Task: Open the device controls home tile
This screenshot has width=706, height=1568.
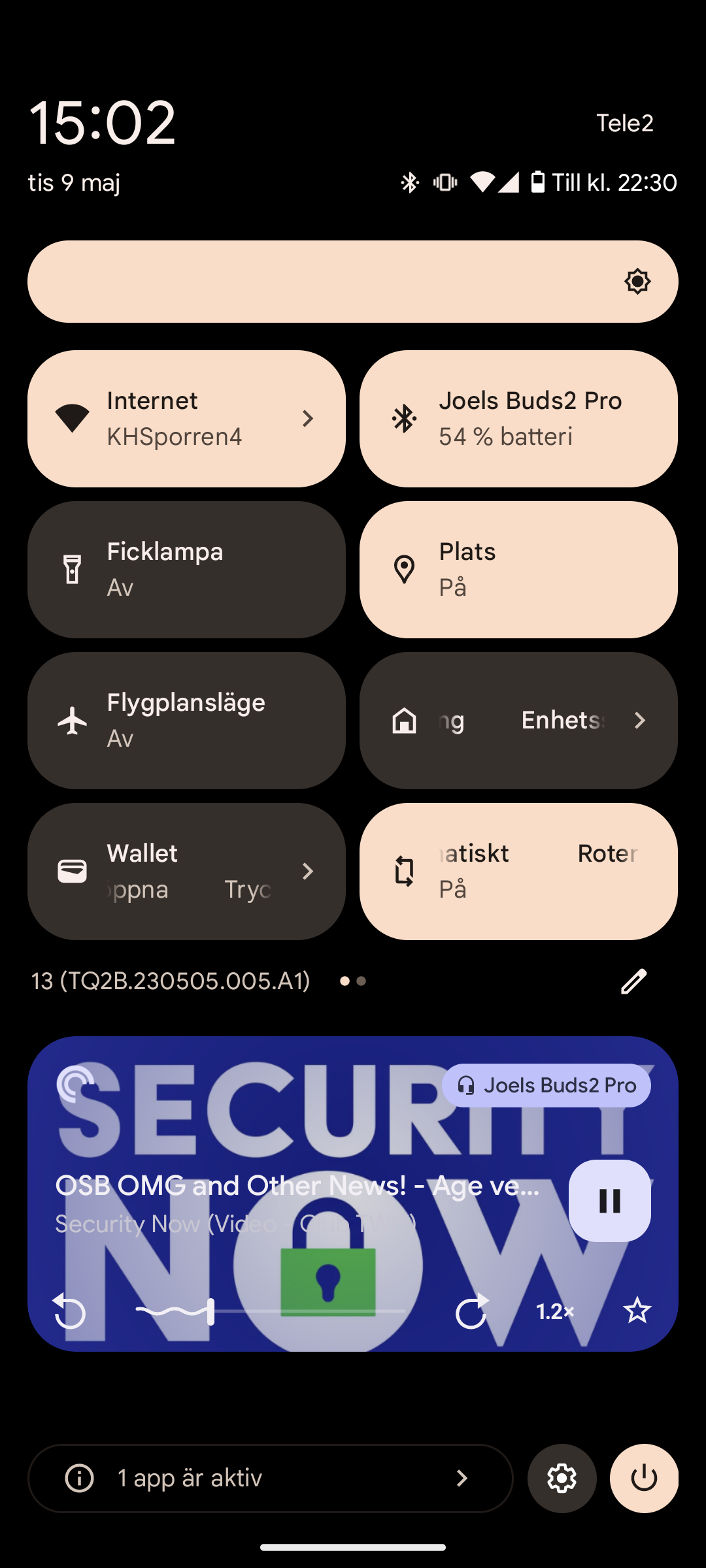Action: click(x=518, y=721)
